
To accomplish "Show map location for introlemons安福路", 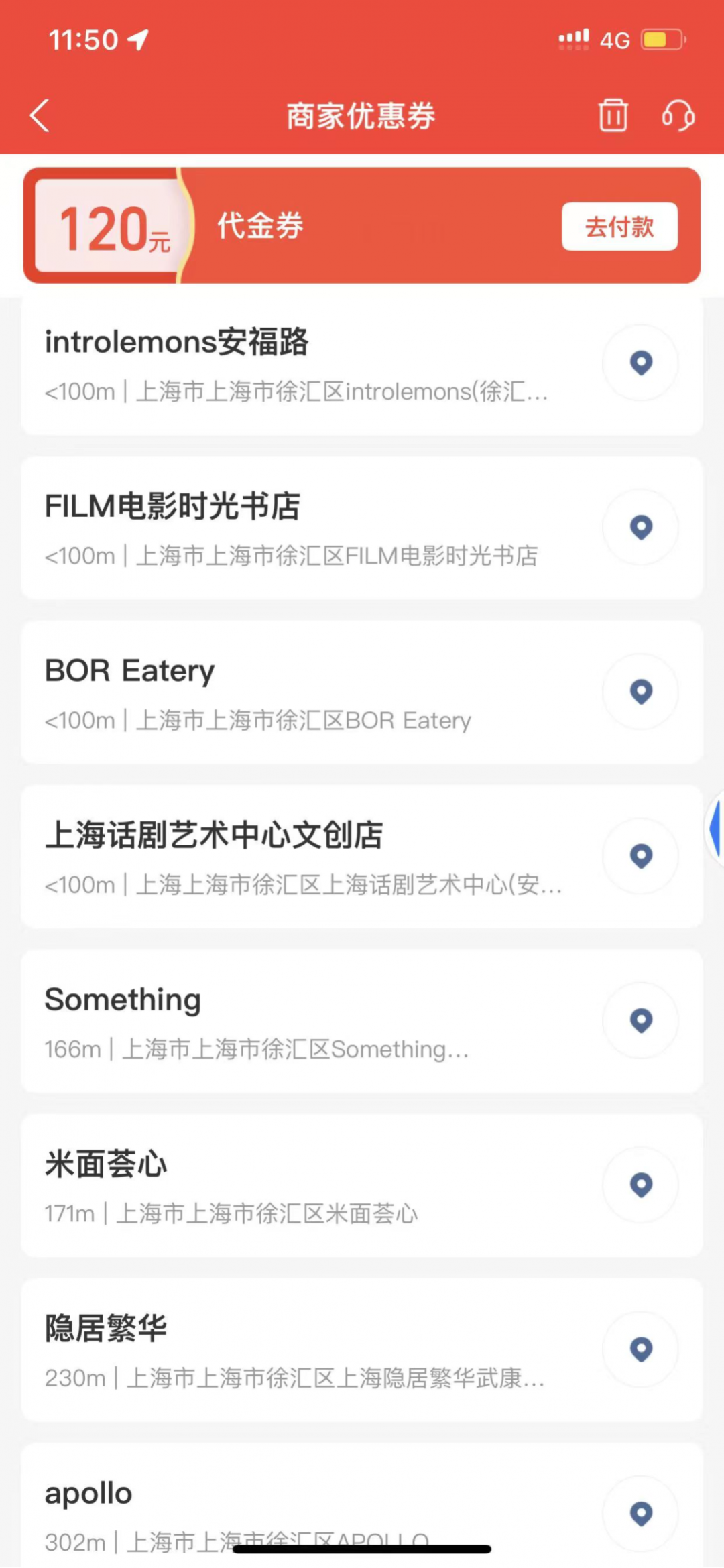I will point(641,363).
